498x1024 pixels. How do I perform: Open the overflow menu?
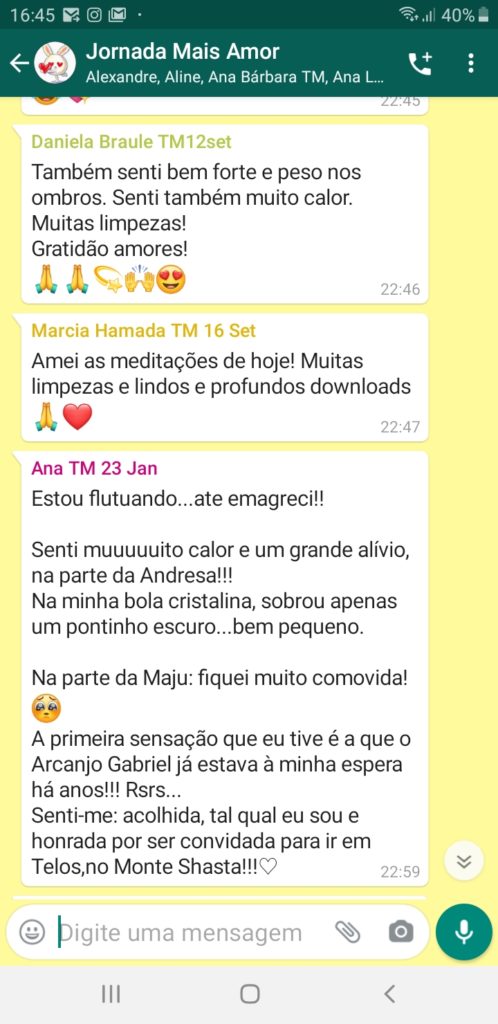click(471, 63)
